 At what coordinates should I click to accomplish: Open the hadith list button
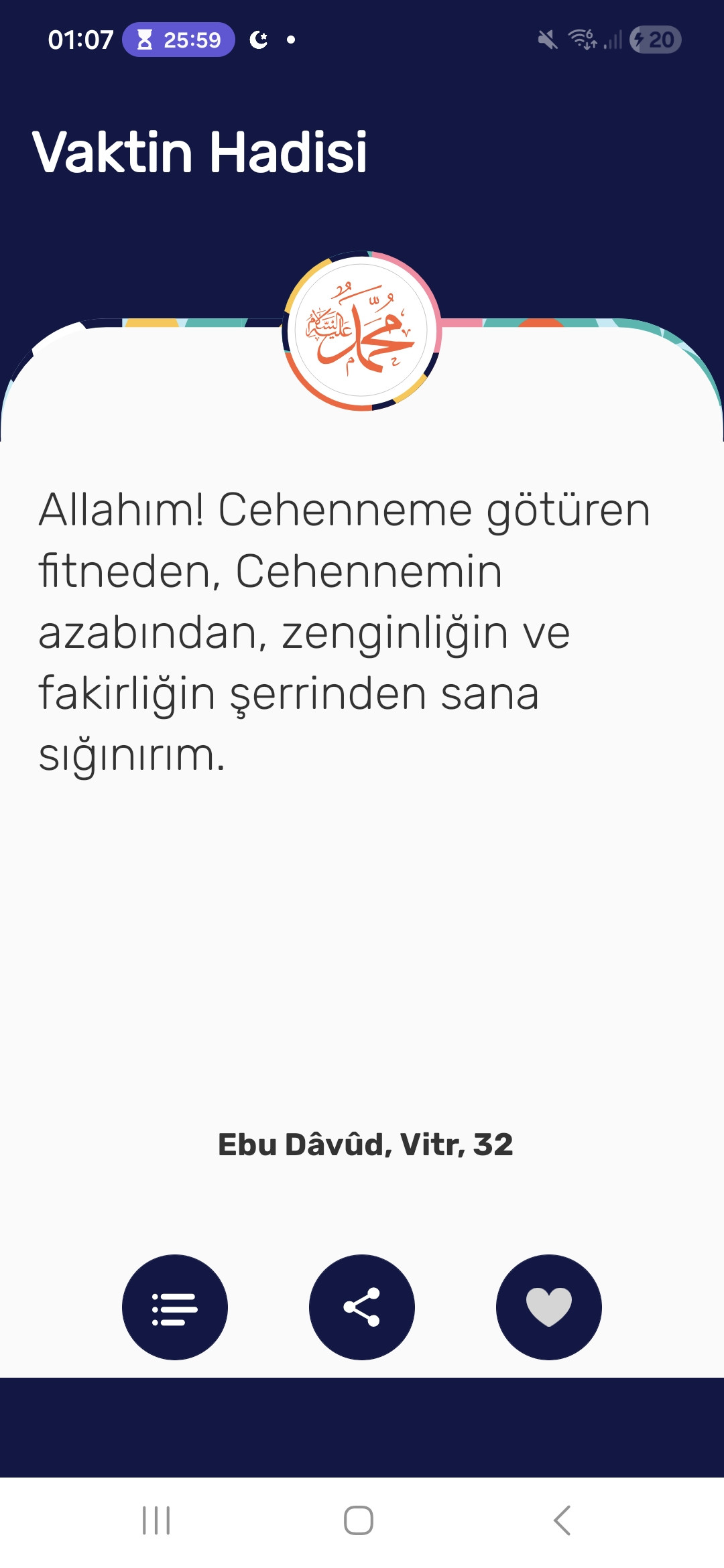[x=174, y=1307]
